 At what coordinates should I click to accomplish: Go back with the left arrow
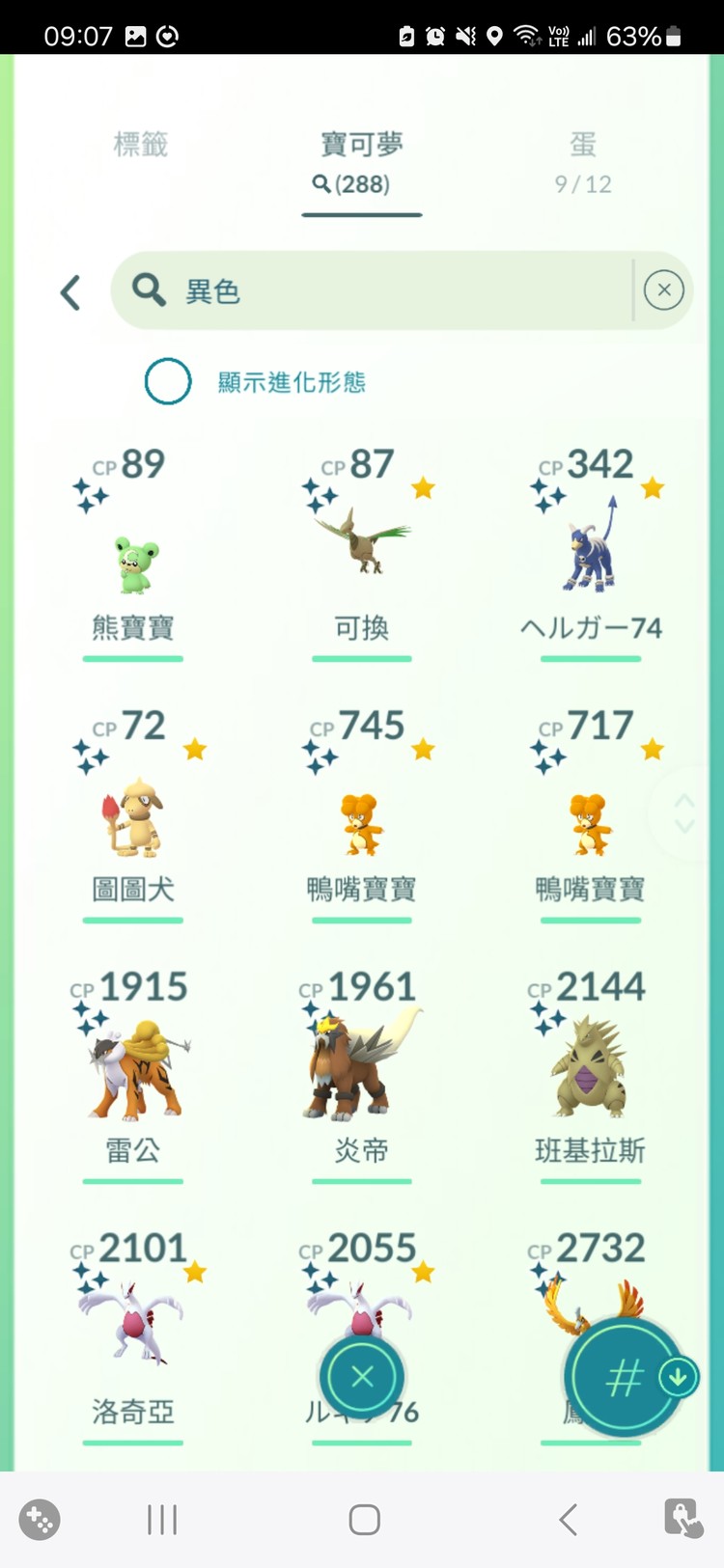[70, 292]
